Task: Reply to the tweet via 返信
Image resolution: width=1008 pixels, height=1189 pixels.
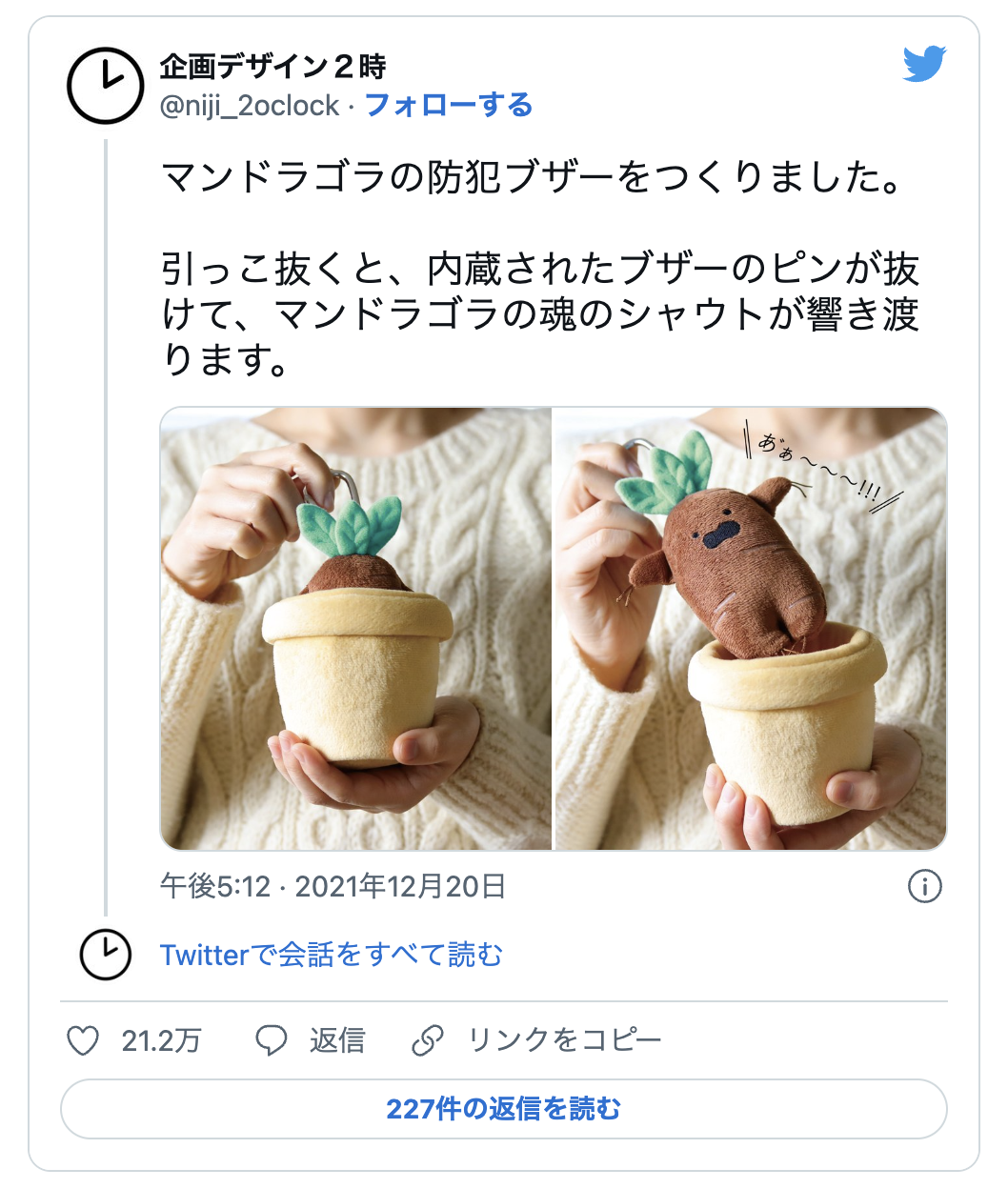Action: pyautogui.click(x=312, y=1040)
